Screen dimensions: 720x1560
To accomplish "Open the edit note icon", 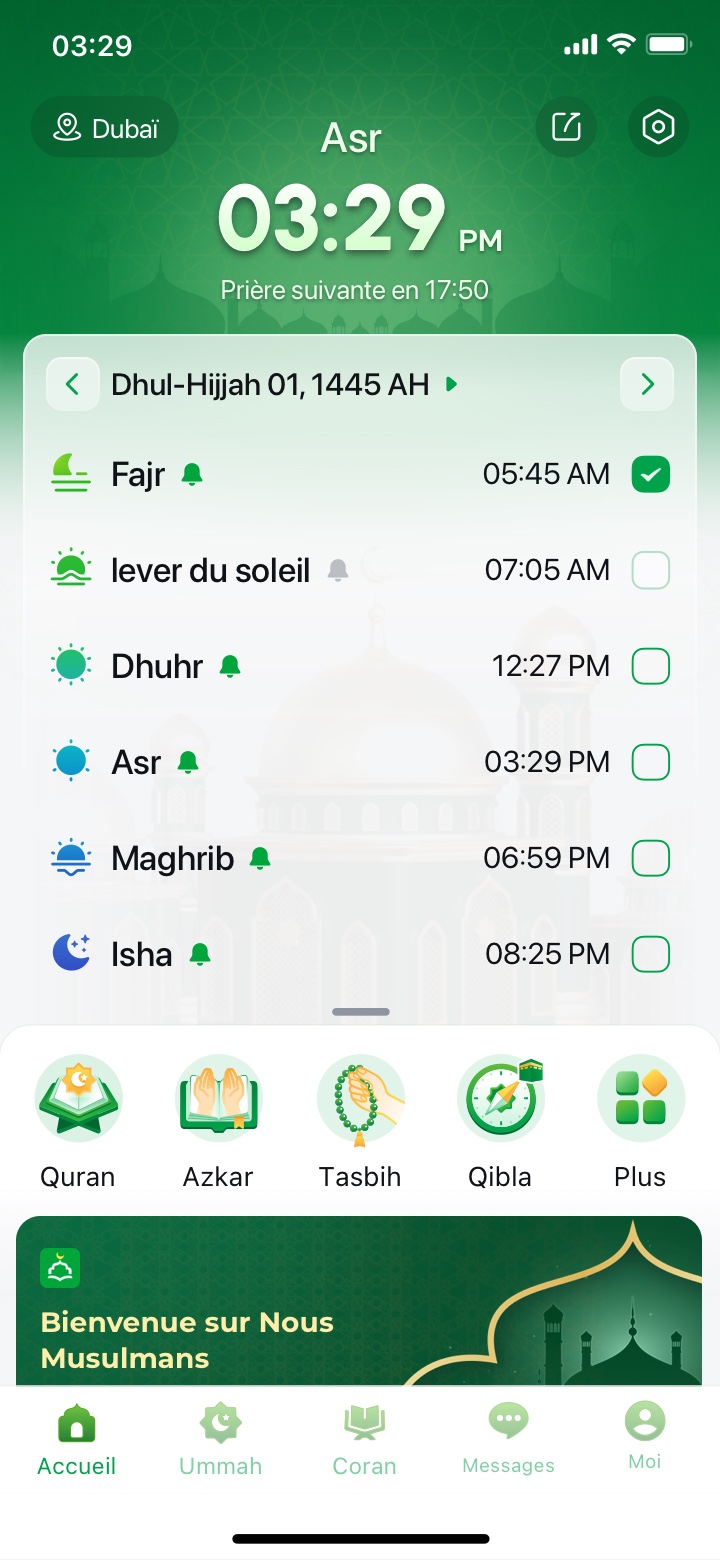I will click(x=566, y=128).
